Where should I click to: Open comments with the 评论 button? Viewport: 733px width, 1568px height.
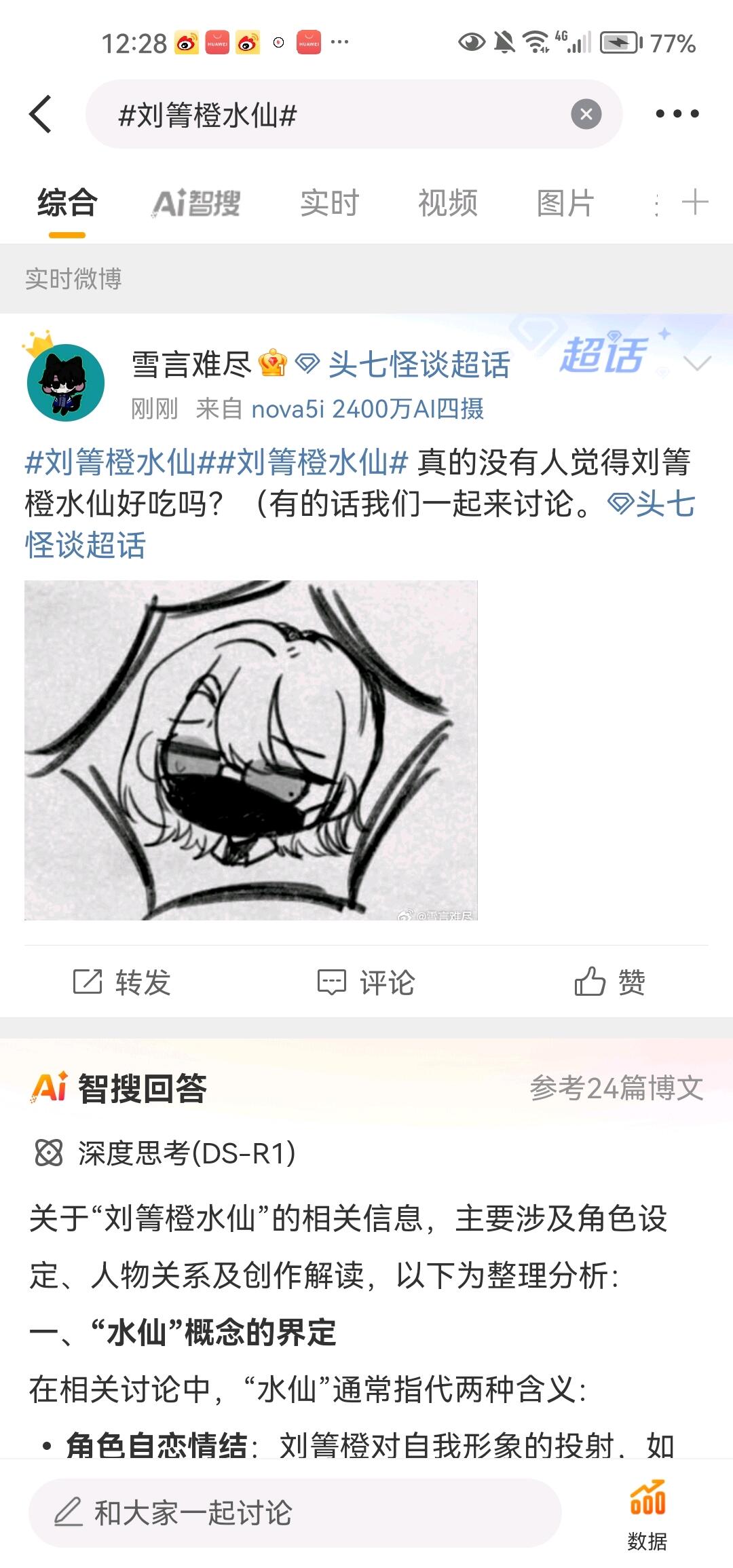pos(366,982)
